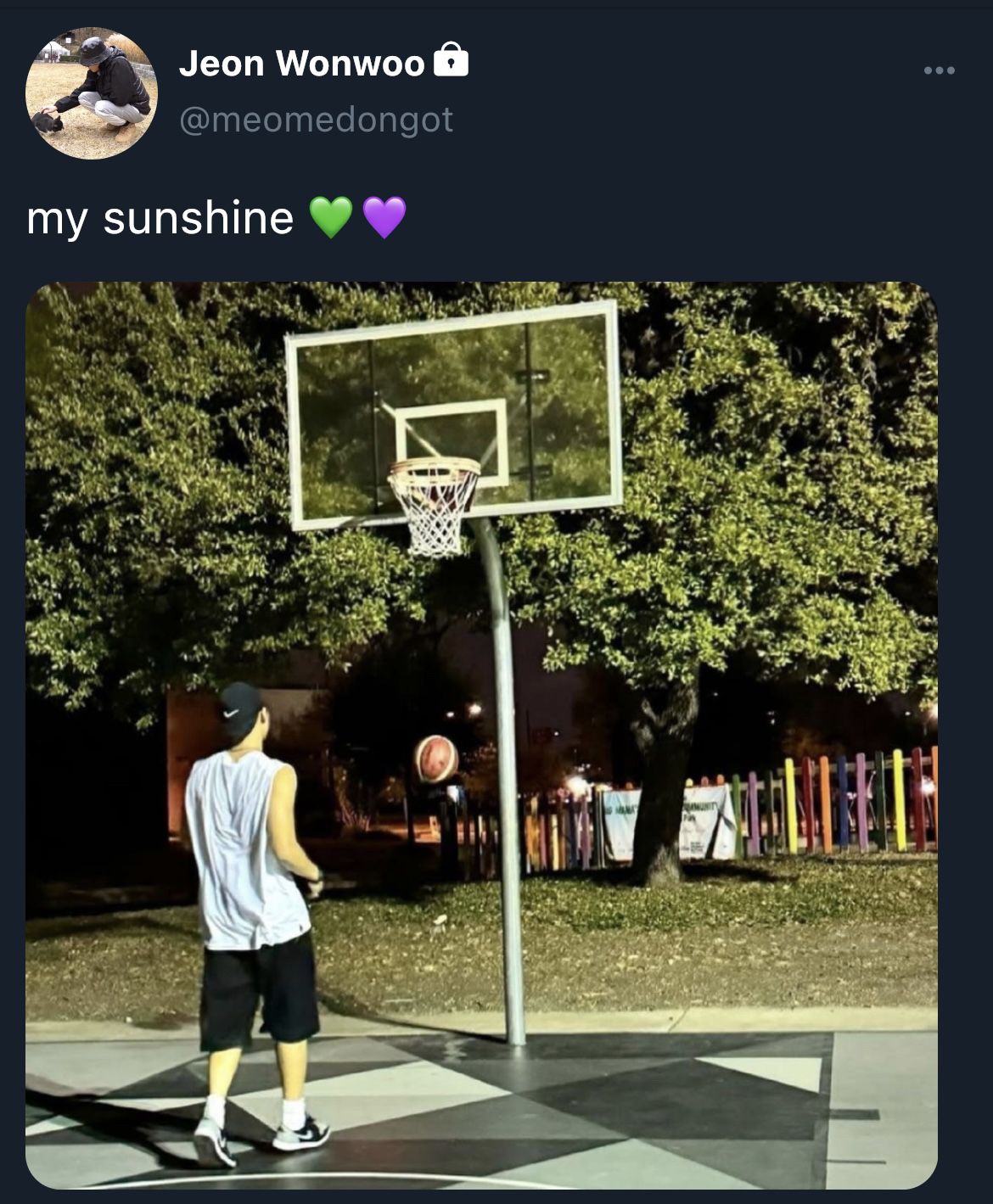The height and width of the screenshot is (1204, 993).
Task: Open Jeon Wonwoo's profile picture
Action: 91,92
